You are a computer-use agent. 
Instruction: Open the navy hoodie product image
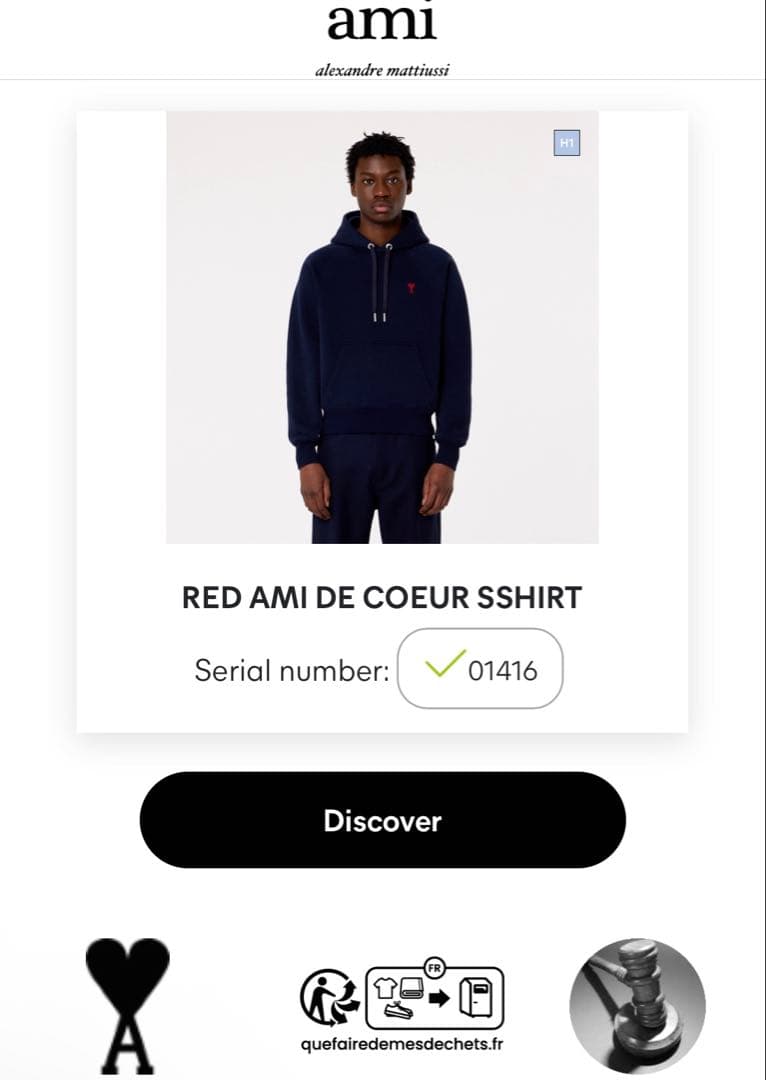point(382,327)
